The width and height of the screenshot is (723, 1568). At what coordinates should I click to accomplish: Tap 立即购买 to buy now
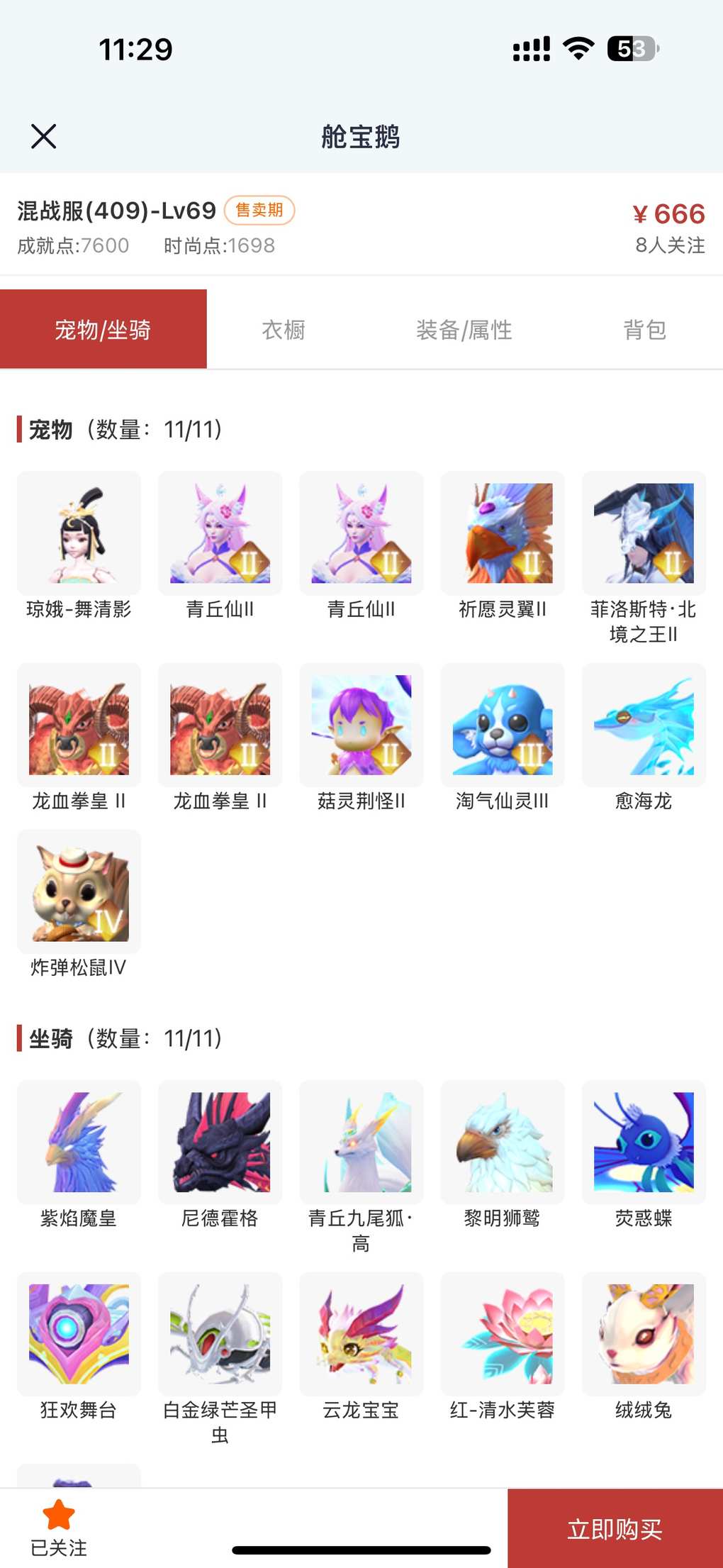tap(615, 1528)
